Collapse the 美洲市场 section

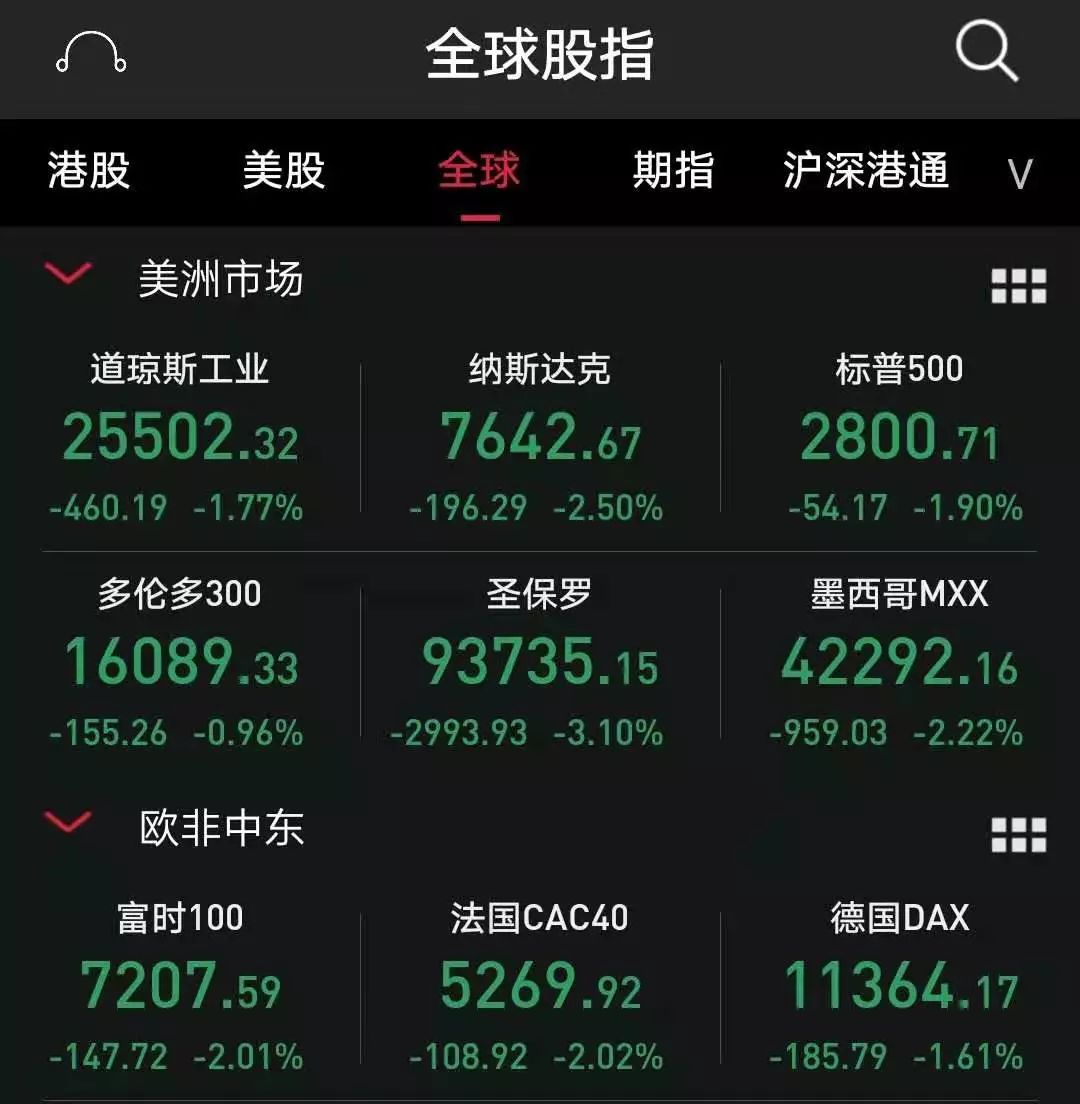point(69,275)
